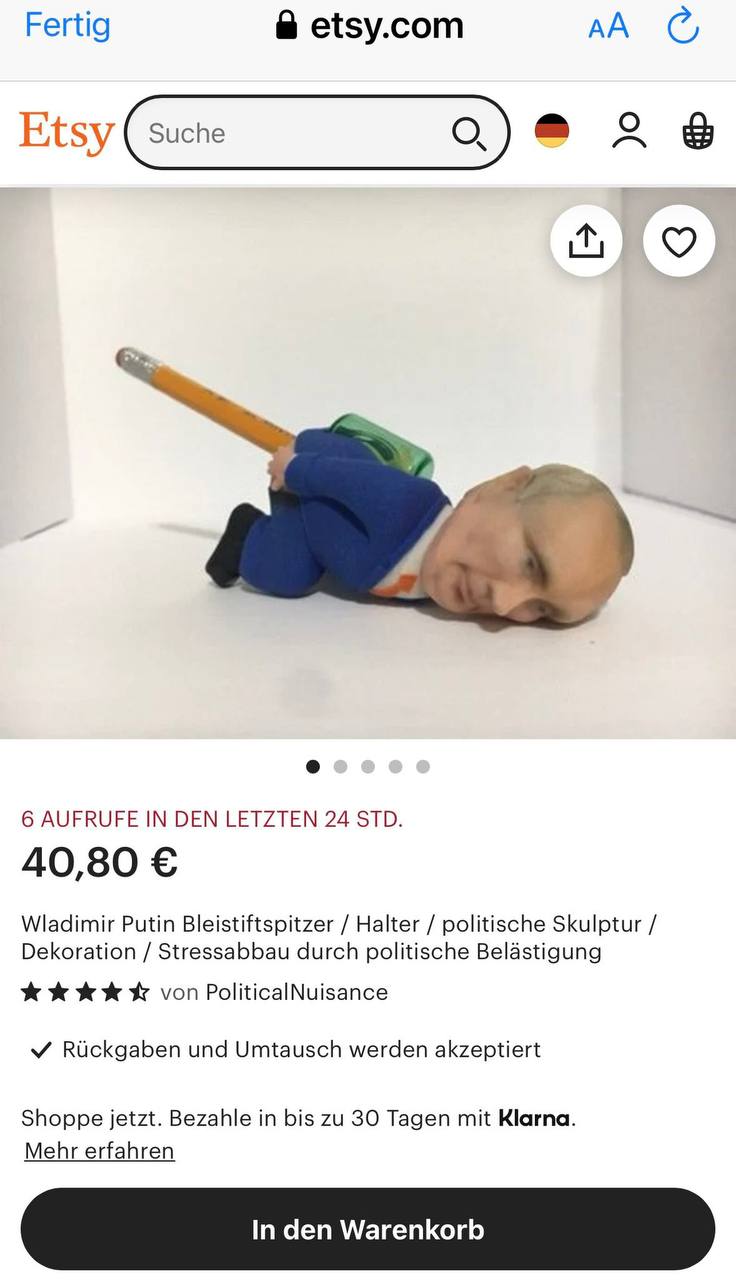736x1280 pixels.
Task: Open the Mehr erfahren link about Klarna
Action: (x=99, y=1151)
